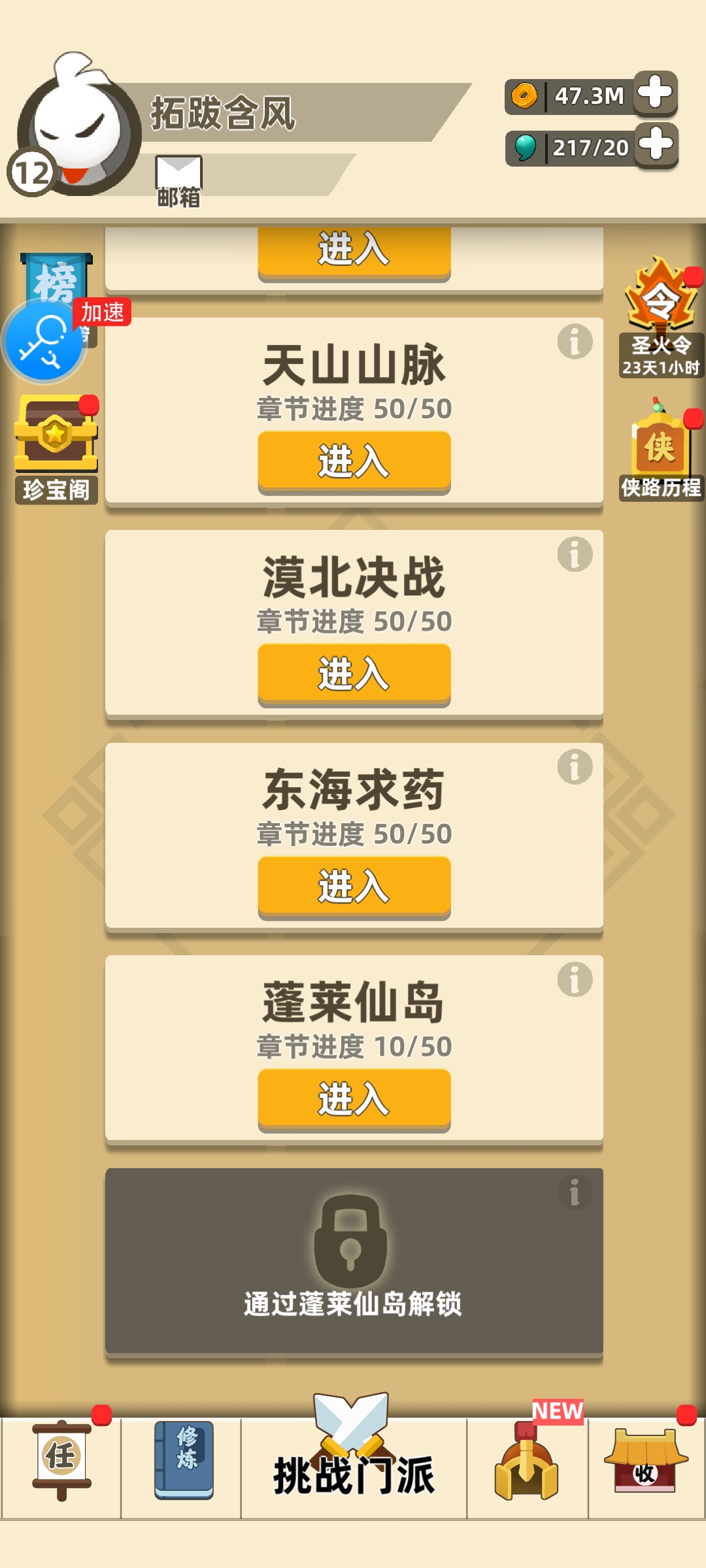
Task: Open the 珍宝阁 treasure chest
Action: click(x=56, y=448)
